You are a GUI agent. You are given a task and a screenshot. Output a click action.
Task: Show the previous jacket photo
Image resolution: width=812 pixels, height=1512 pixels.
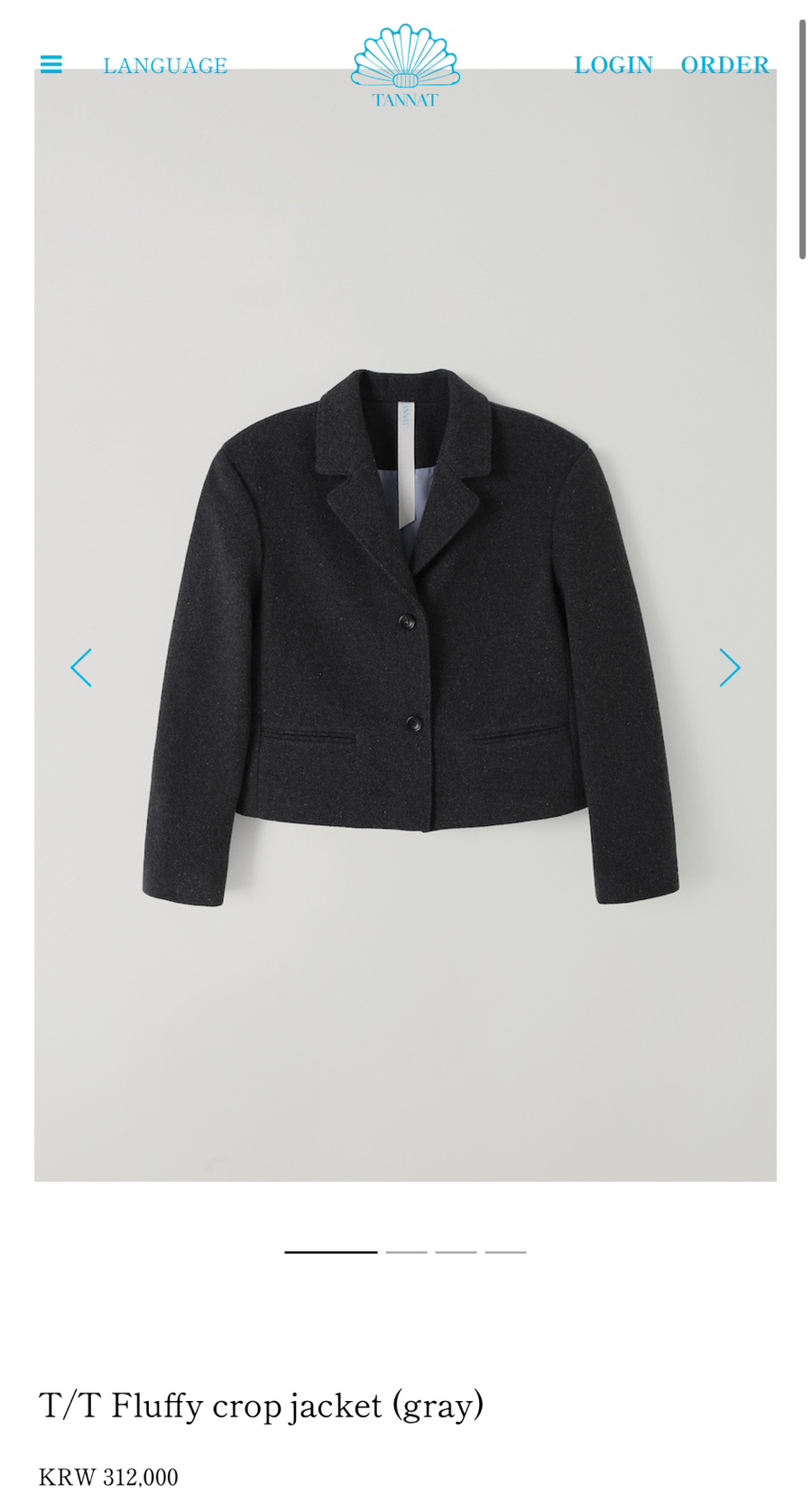(x=81, y=668)
